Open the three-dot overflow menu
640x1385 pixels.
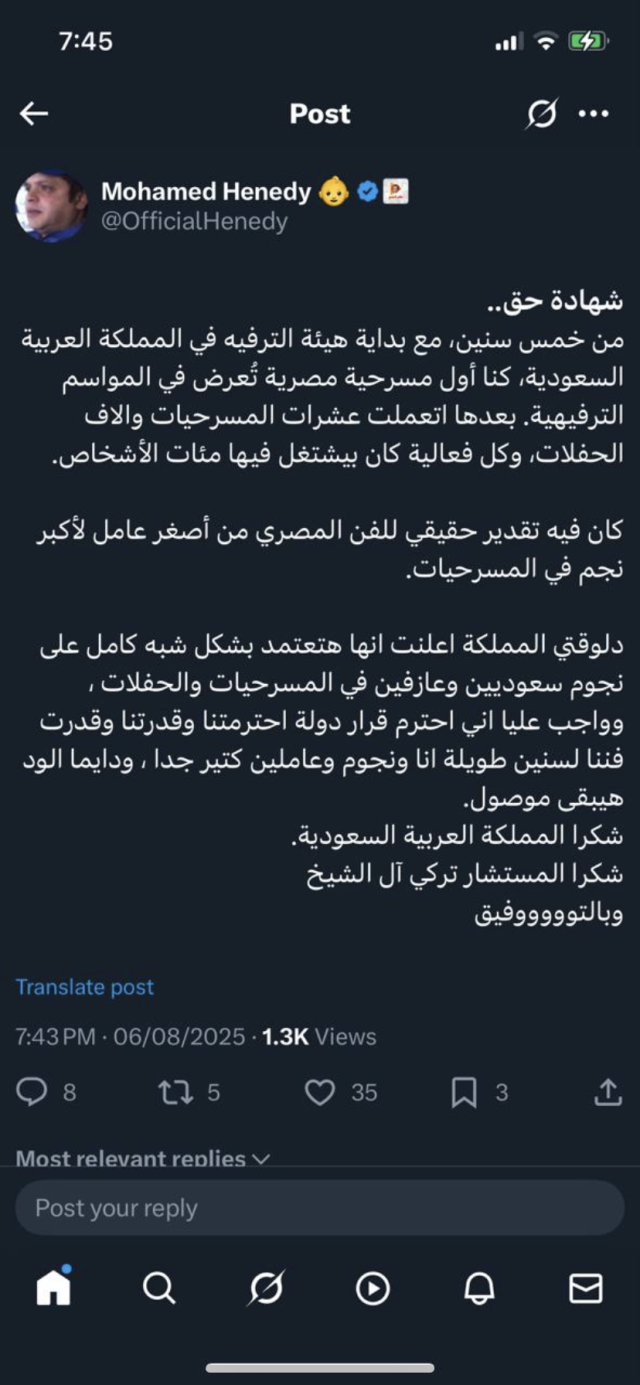coord(594,114)
